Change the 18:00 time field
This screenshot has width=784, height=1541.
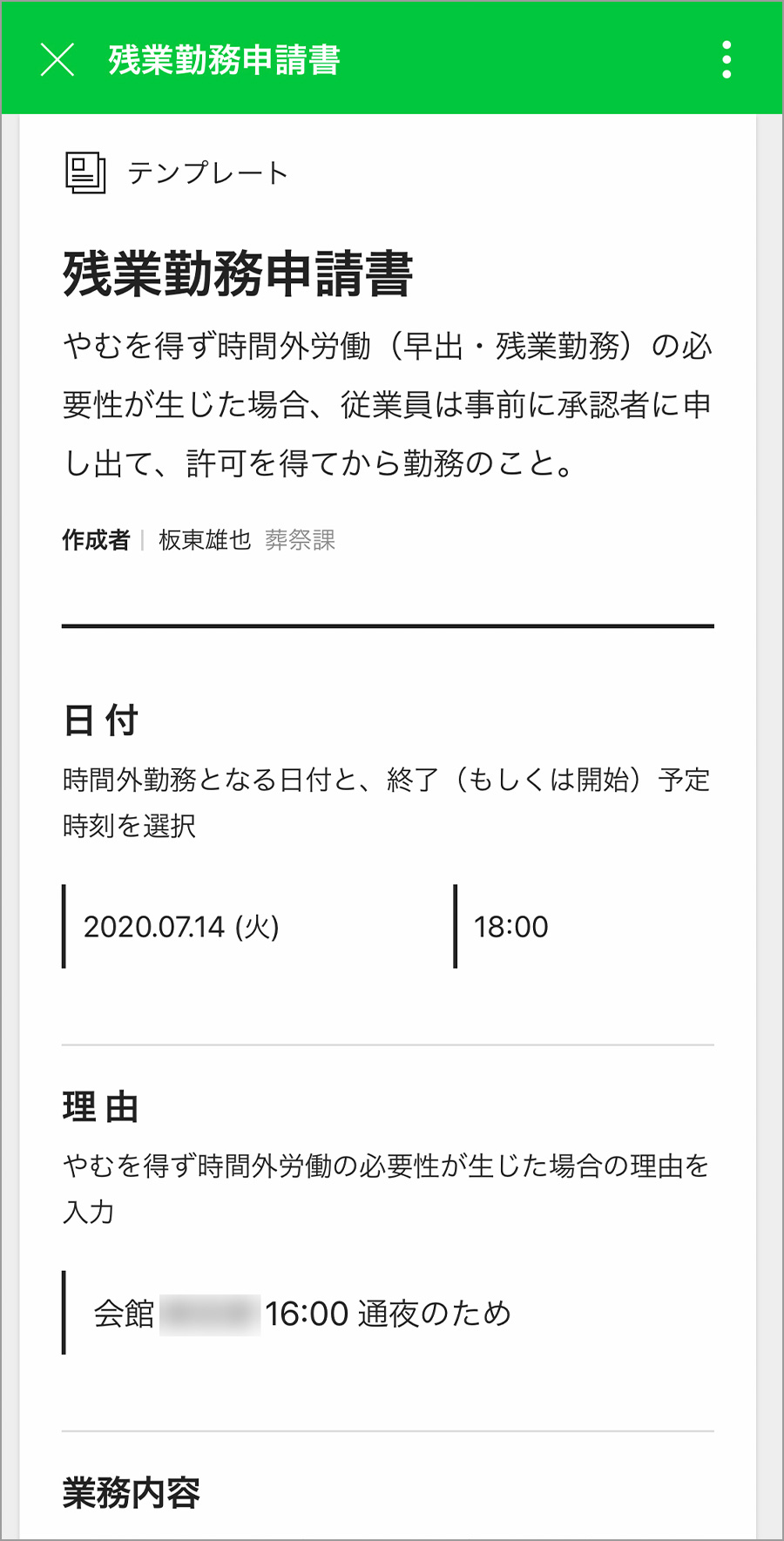[x=511, y=926]
